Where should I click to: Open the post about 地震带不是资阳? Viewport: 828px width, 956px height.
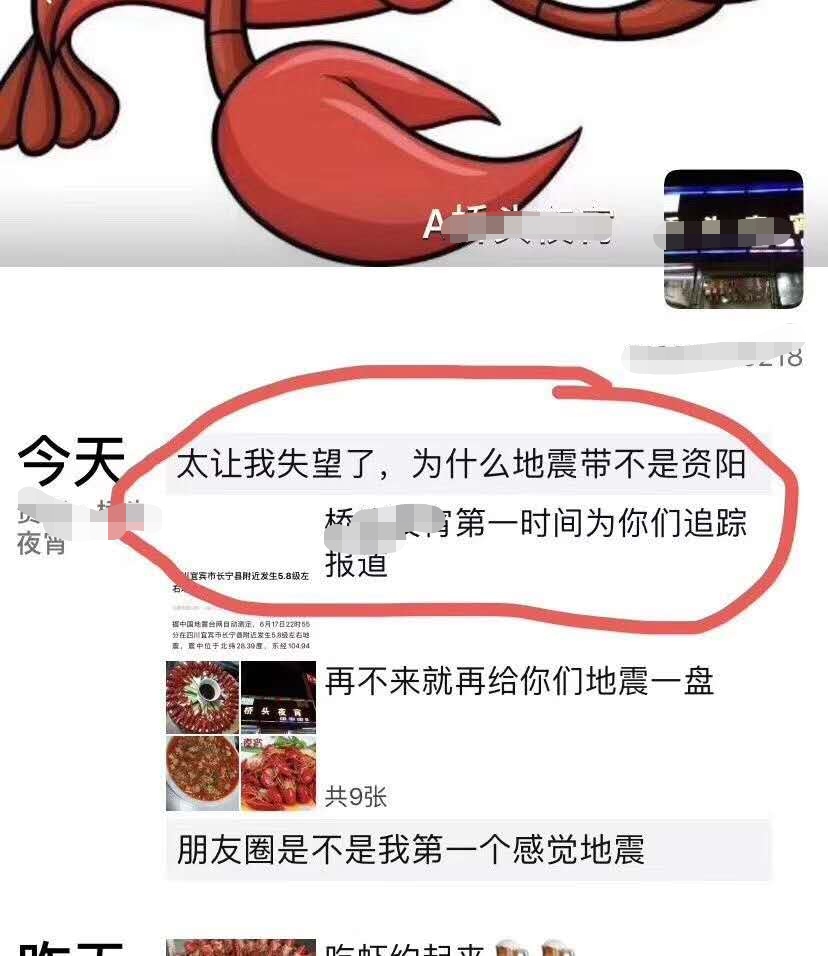coord(462,464)
